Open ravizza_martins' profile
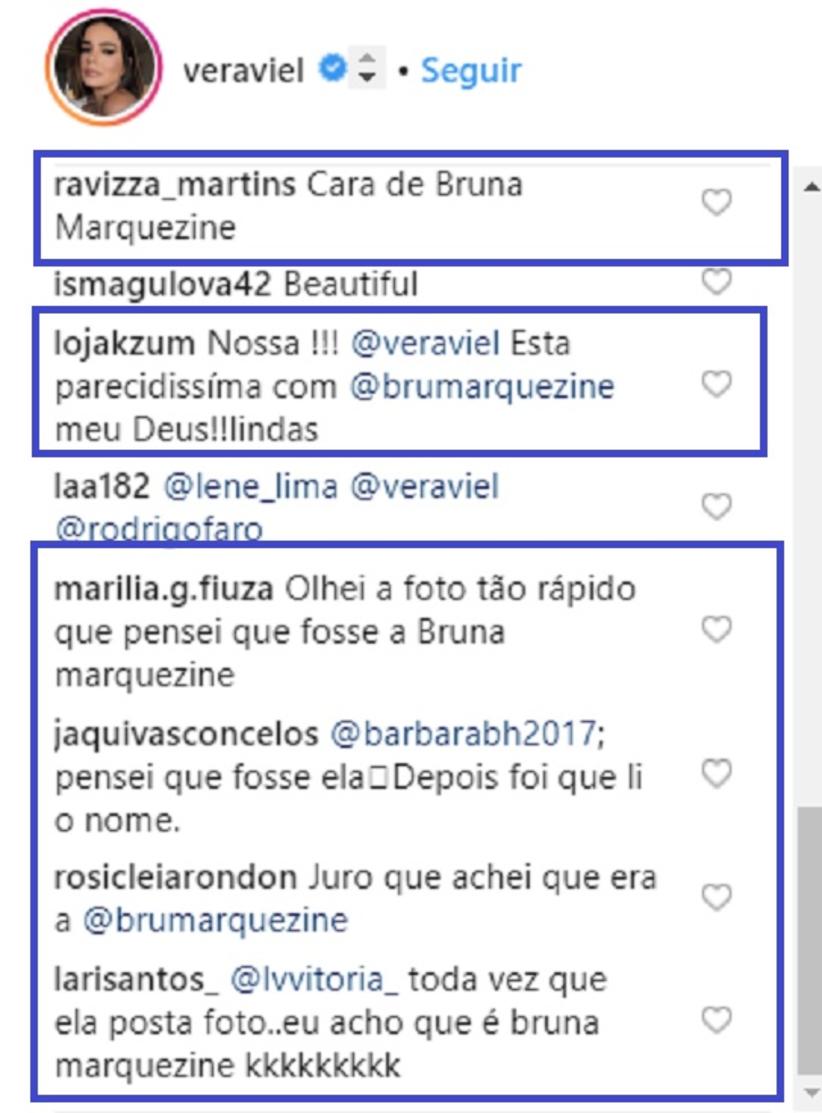Screen dimensions: 822x1113 pyautogui.click(x=175, y=185)
